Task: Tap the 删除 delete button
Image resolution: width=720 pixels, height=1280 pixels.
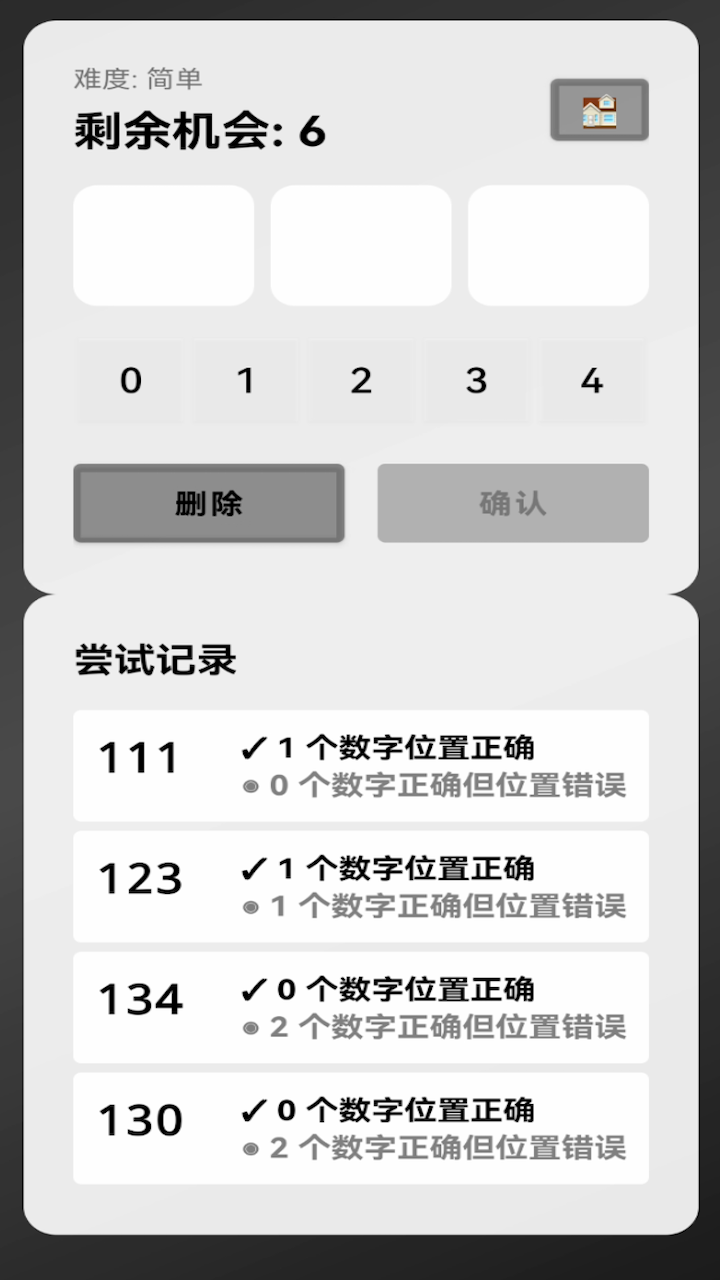Action: point(209,503)
